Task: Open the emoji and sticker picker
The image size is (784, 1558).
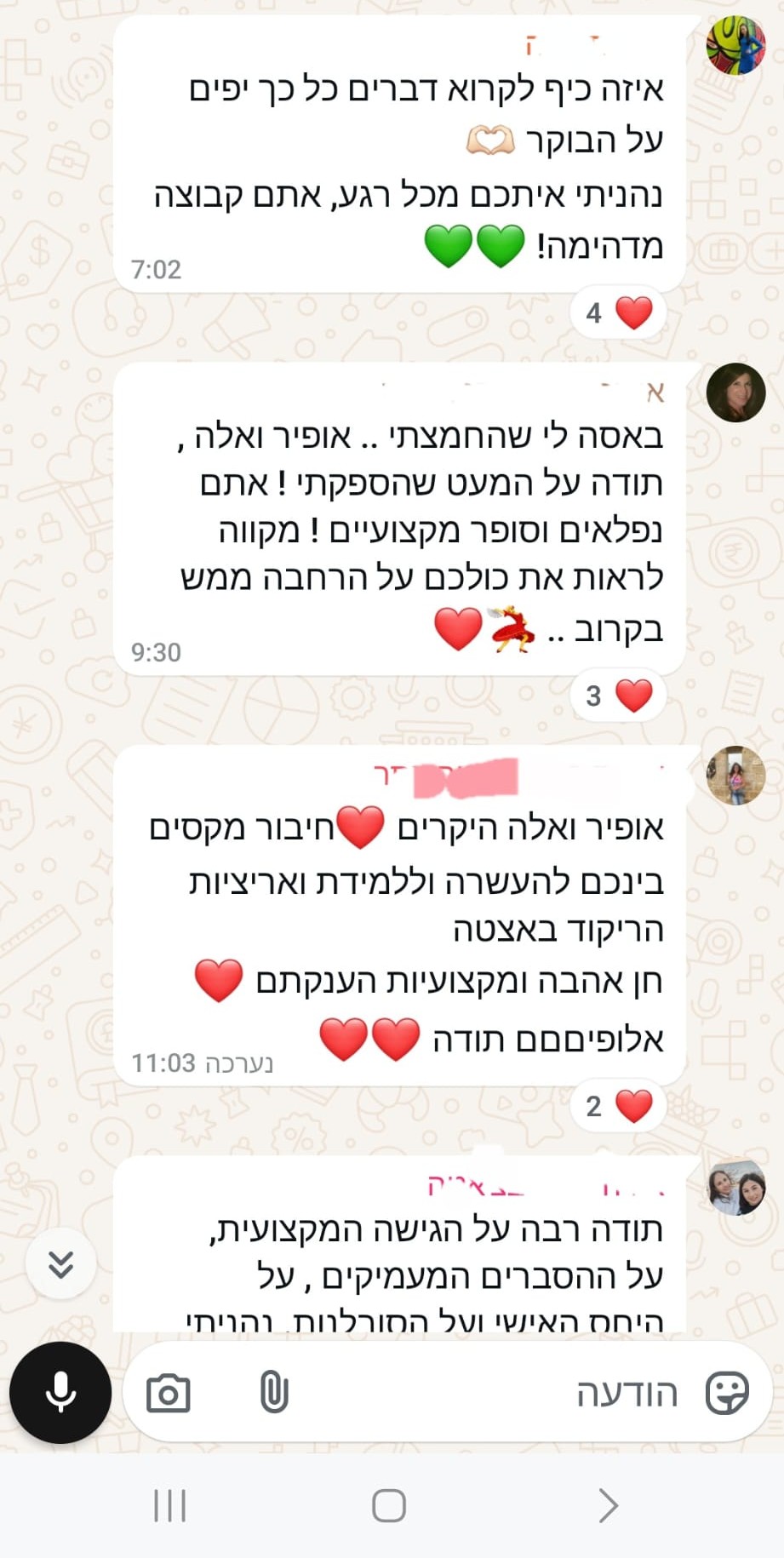Action: point(727,1393)
